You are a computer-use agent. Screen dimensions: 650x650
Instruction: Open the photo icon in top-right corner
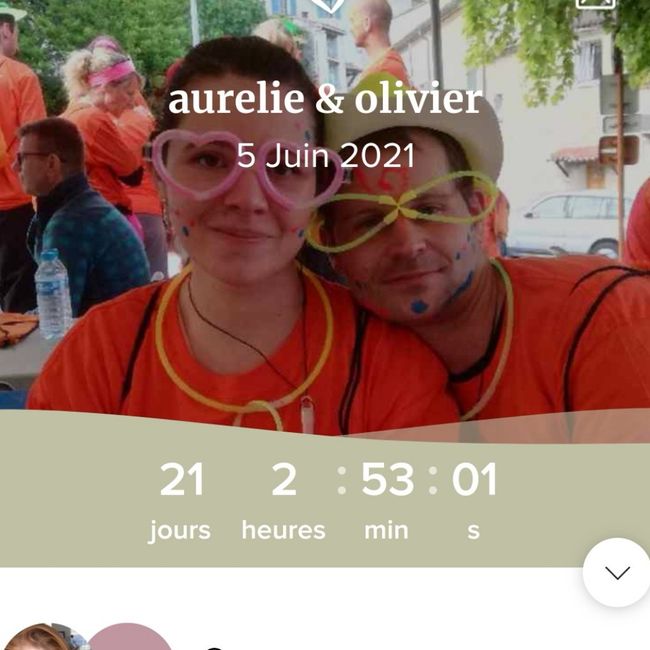[596, 4]
